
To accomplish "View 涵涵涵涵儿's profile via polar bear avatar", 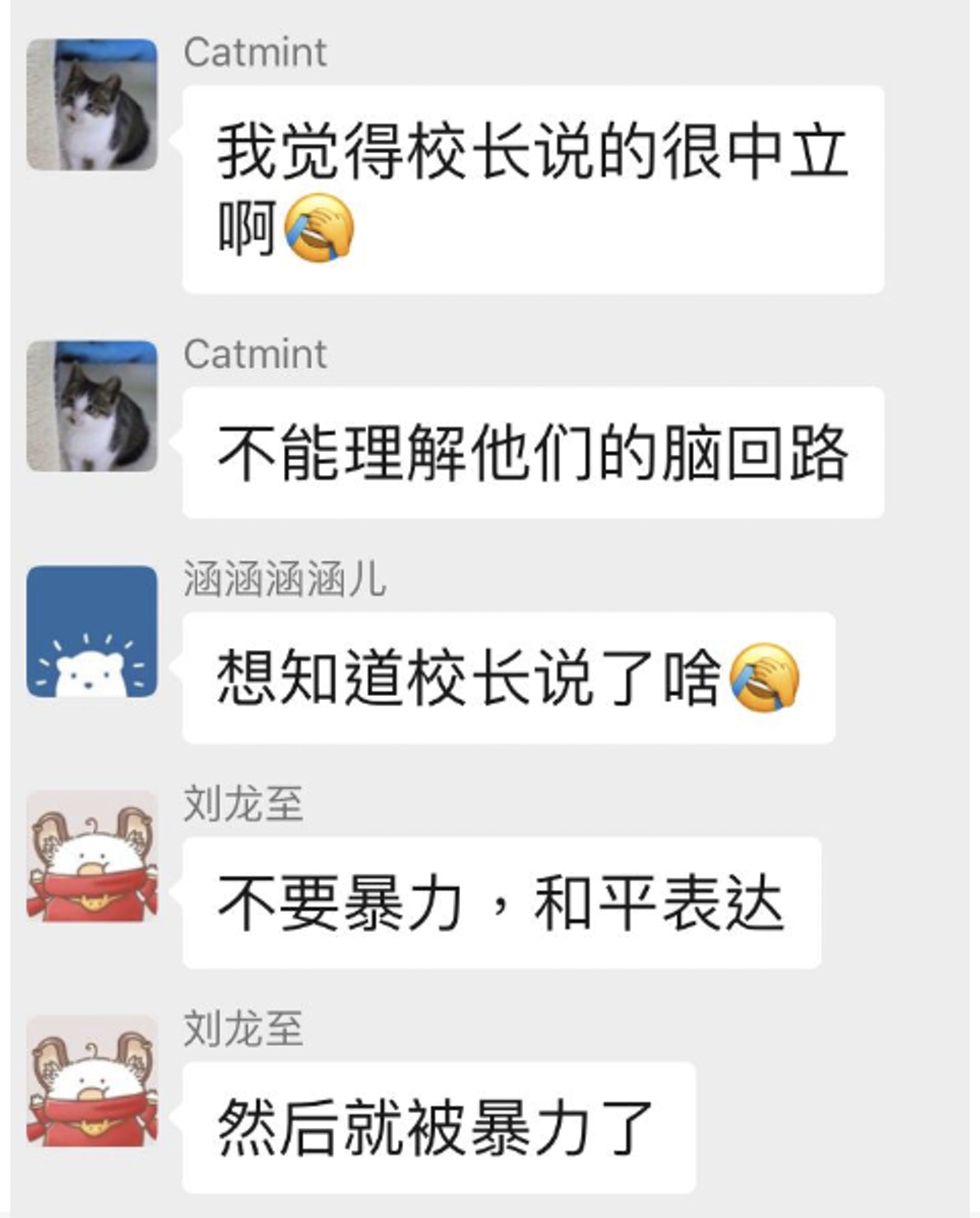I will (92, 631).
